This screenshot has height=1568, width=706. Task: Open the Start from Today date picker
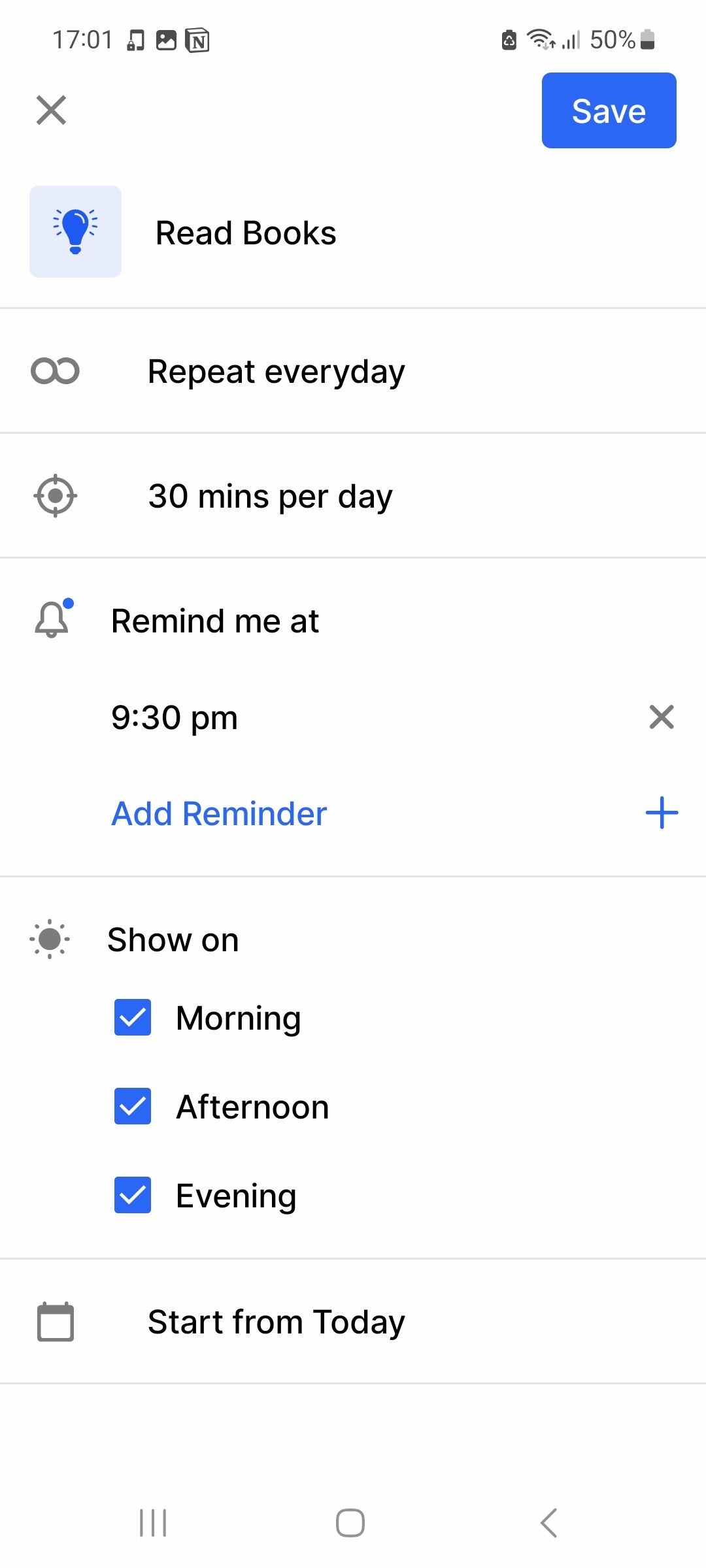276,1322
